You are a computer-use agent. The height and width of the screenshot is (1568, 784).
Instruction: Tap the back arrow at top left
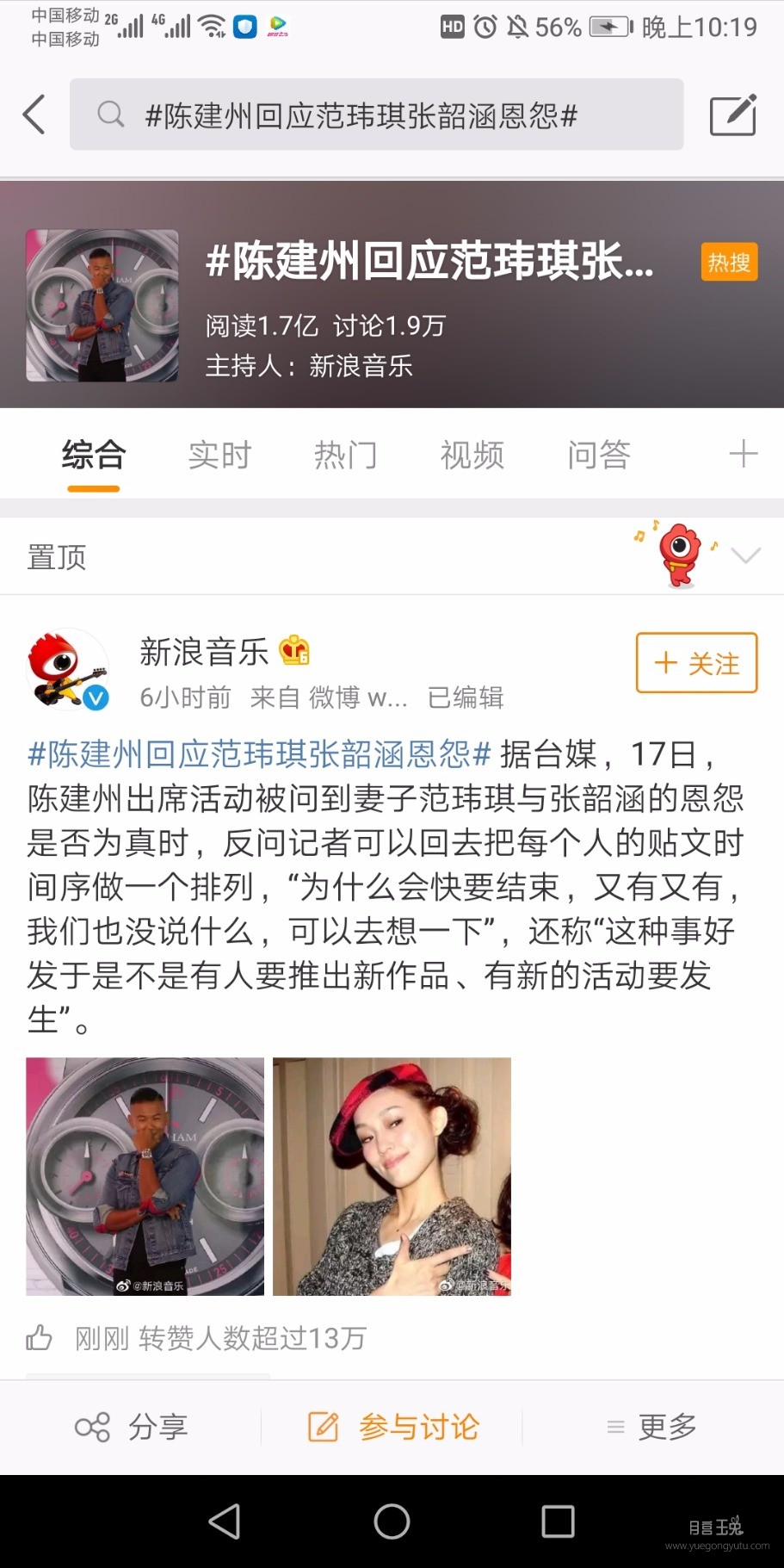(x=34, y=114)
